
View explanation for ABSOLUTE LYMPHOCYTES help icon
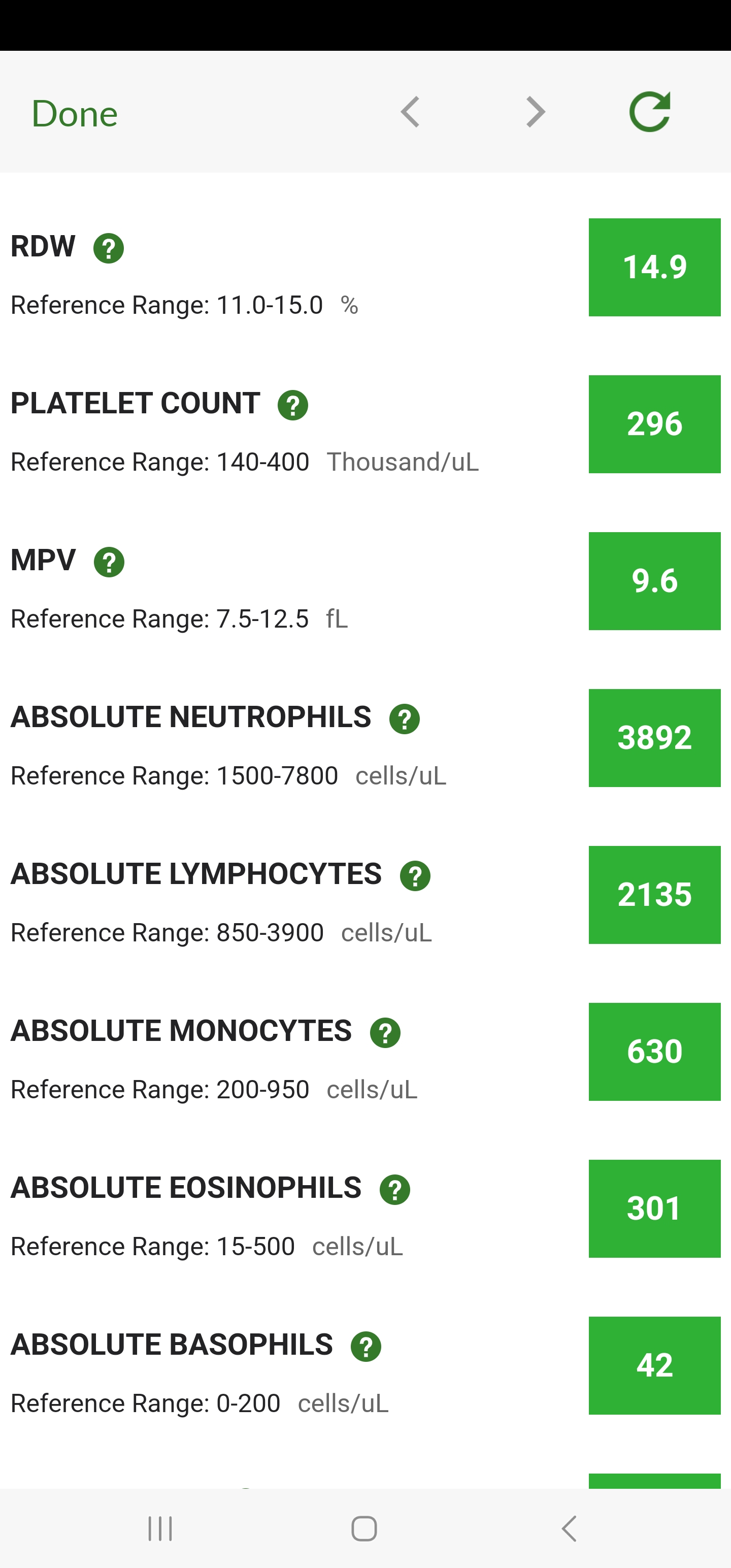click(x=415, y=876)
